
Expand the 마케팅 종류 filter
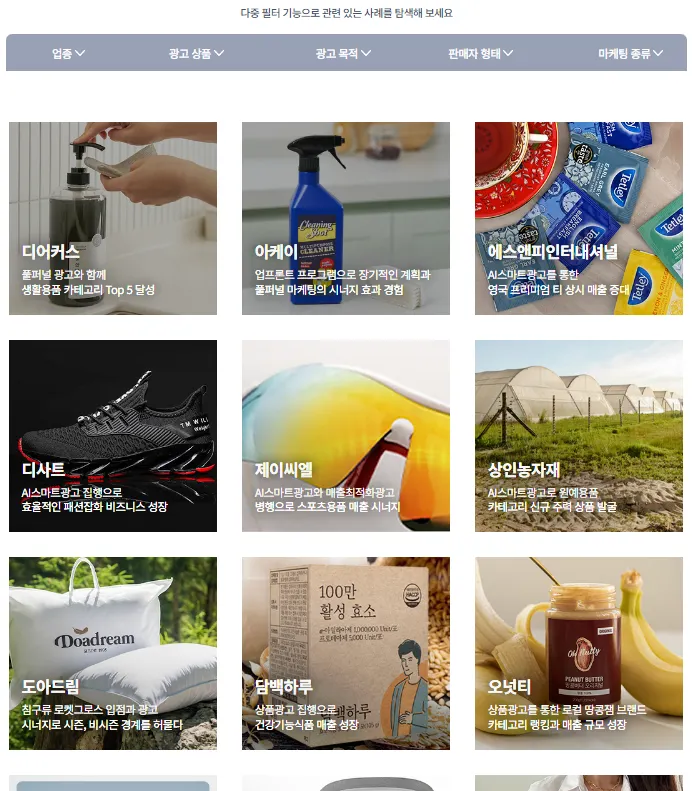[630, 54]
